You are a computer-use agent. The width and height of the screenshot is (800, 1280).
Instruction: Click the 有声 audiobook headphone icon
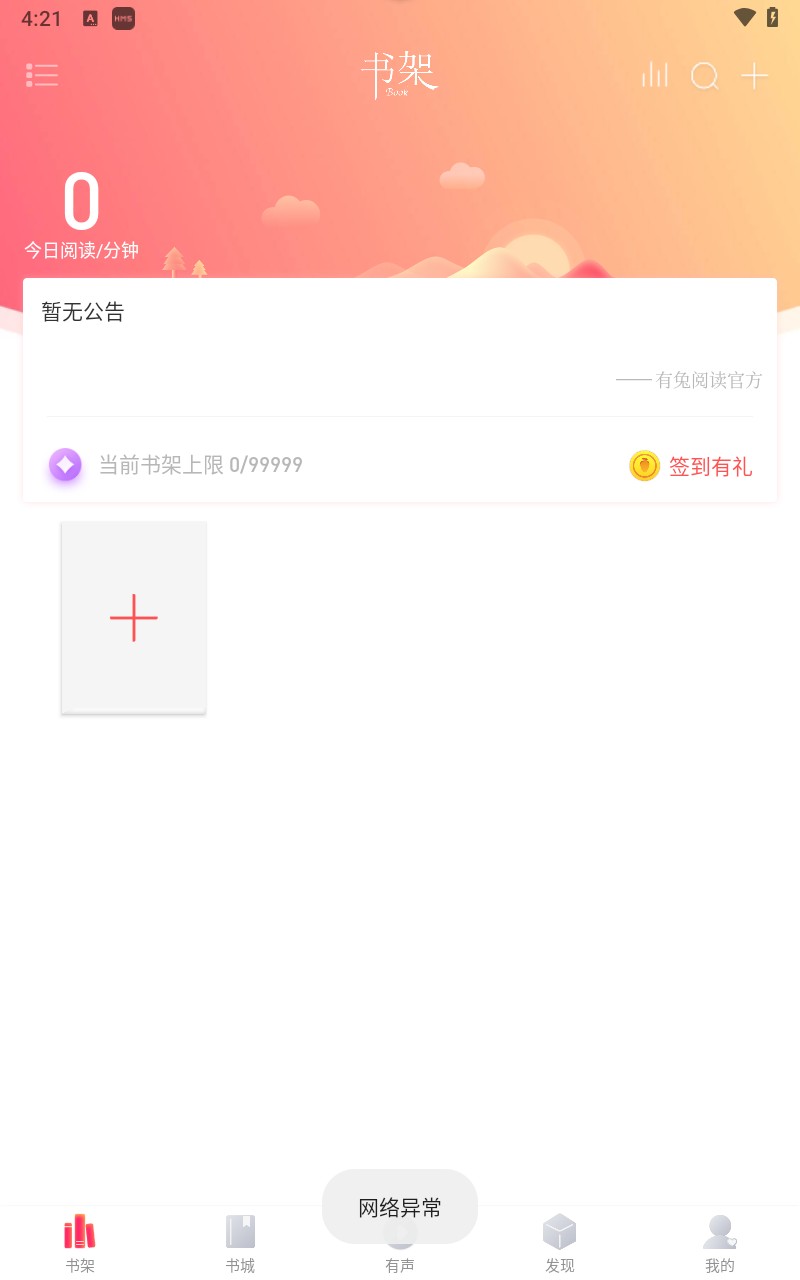click(400, 1231)
